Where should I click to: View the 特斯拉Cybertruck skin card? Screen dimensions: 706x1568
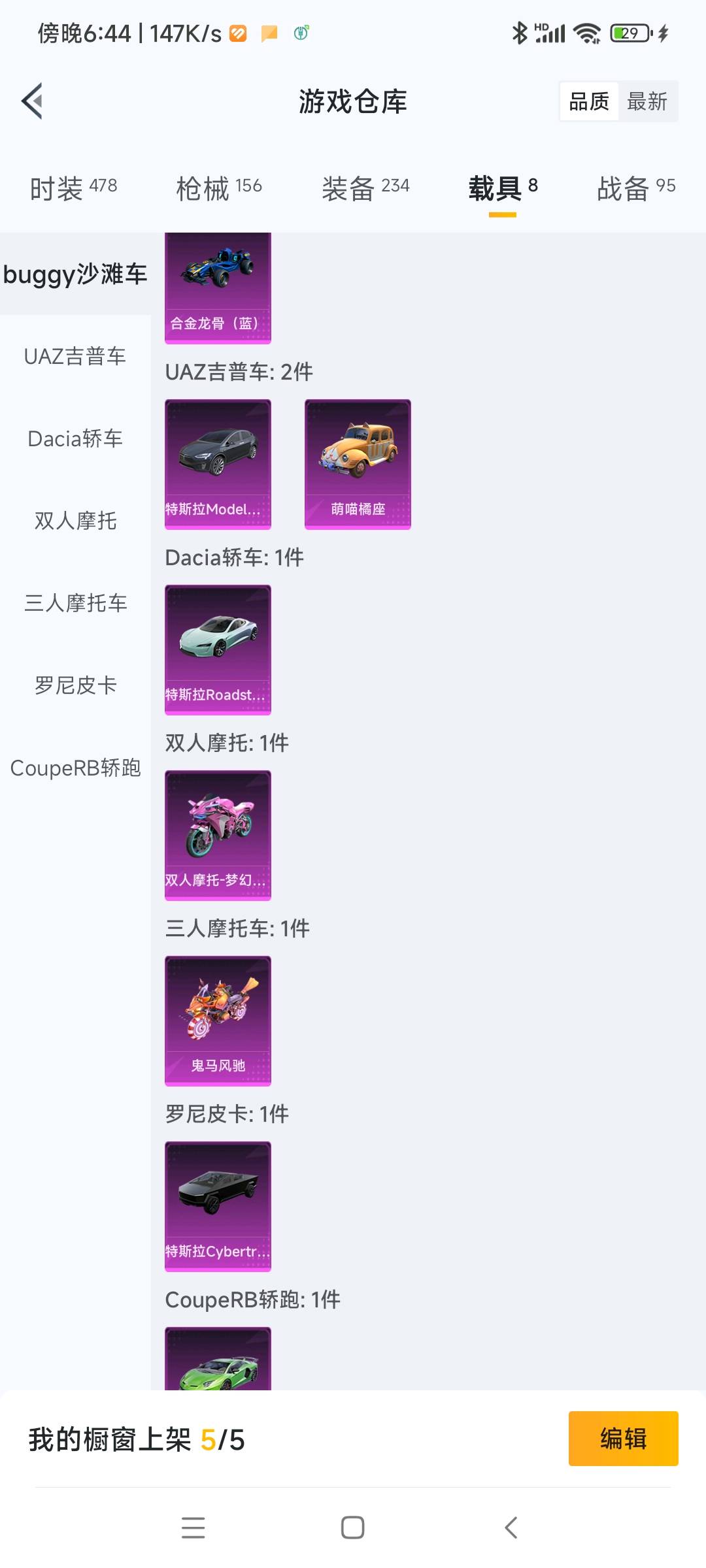[x=218, y=1206]
